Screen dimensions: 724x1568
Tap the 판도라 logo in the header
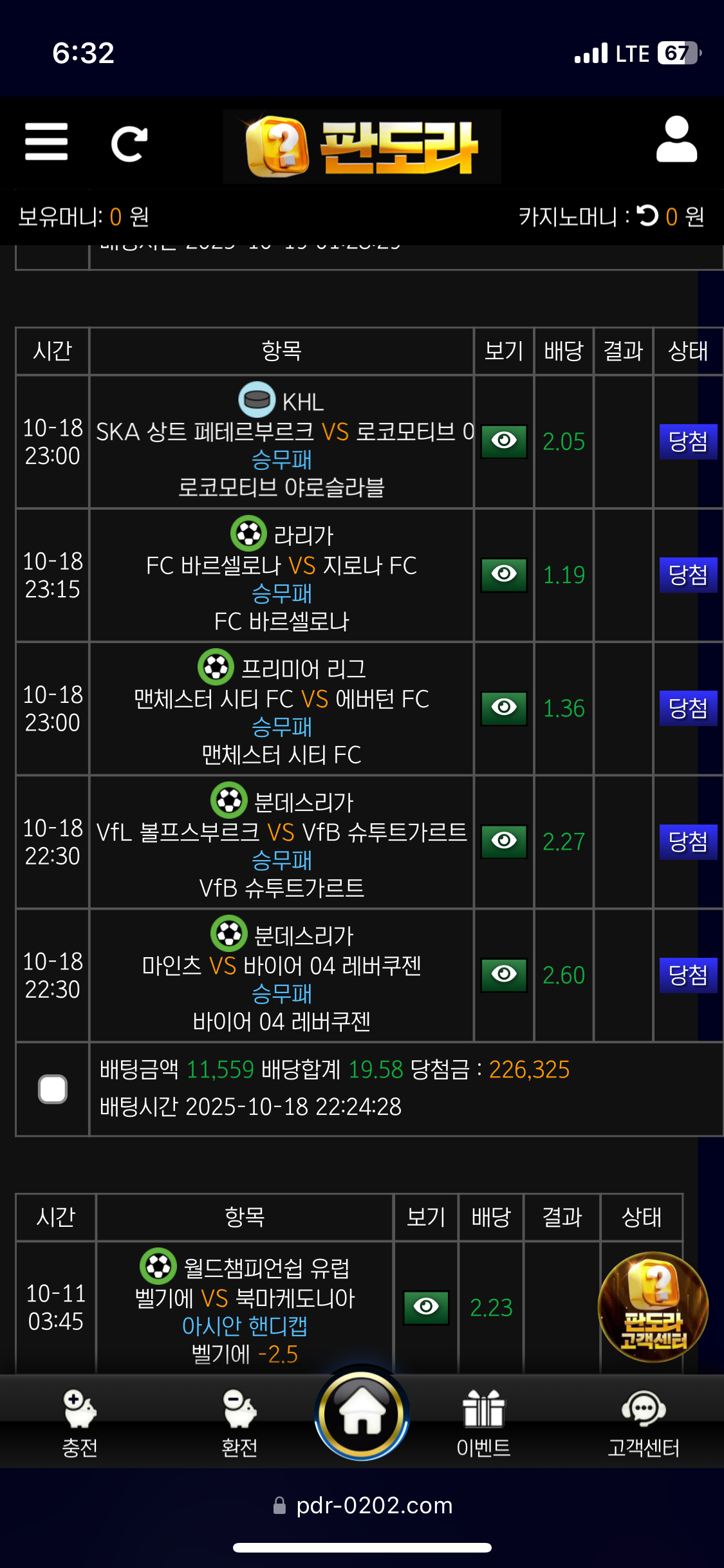pos(362,146)
